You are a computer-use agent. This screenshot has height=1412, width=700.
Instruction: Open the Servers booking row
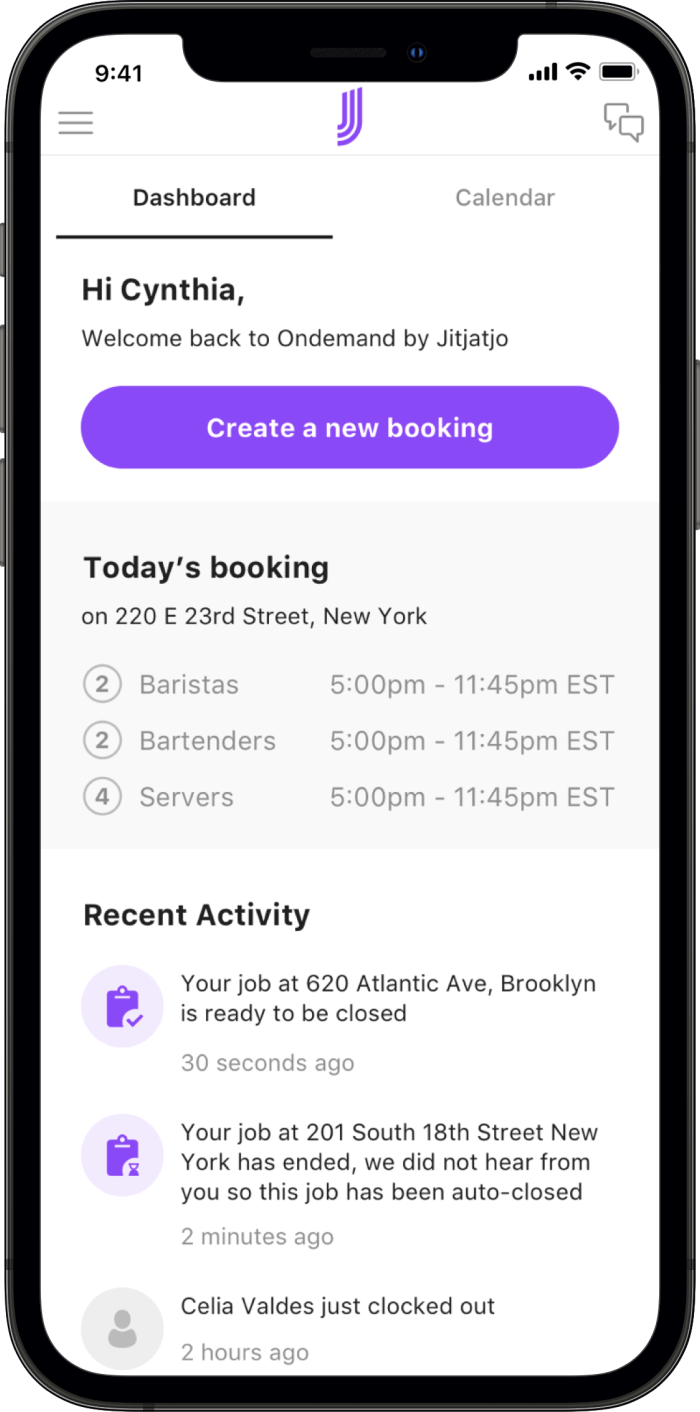(349, 797)
